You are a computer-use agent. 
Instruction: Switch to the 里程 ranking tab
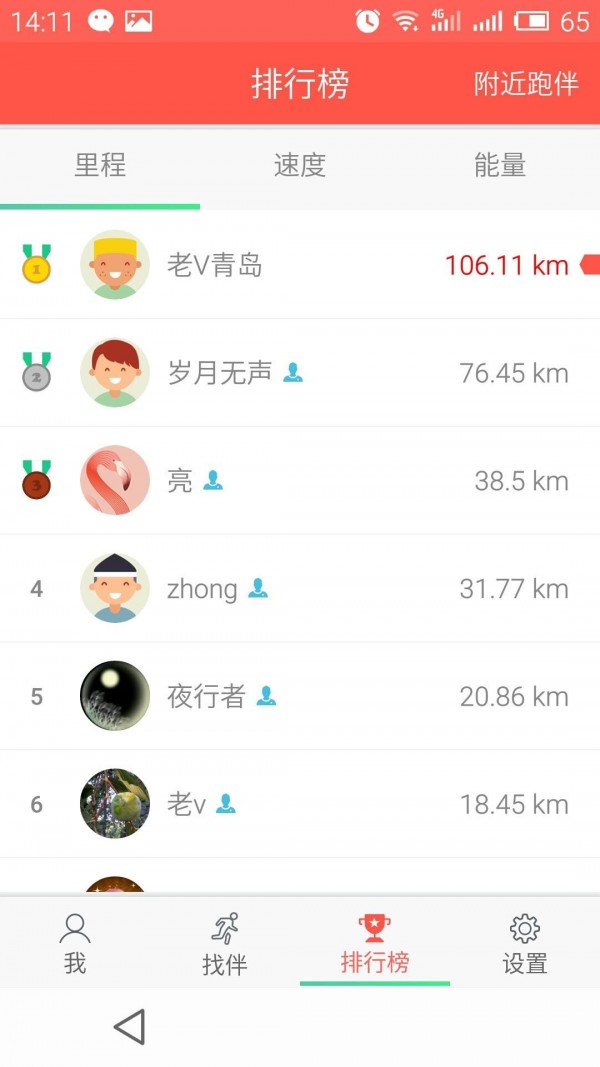point(100,165)
